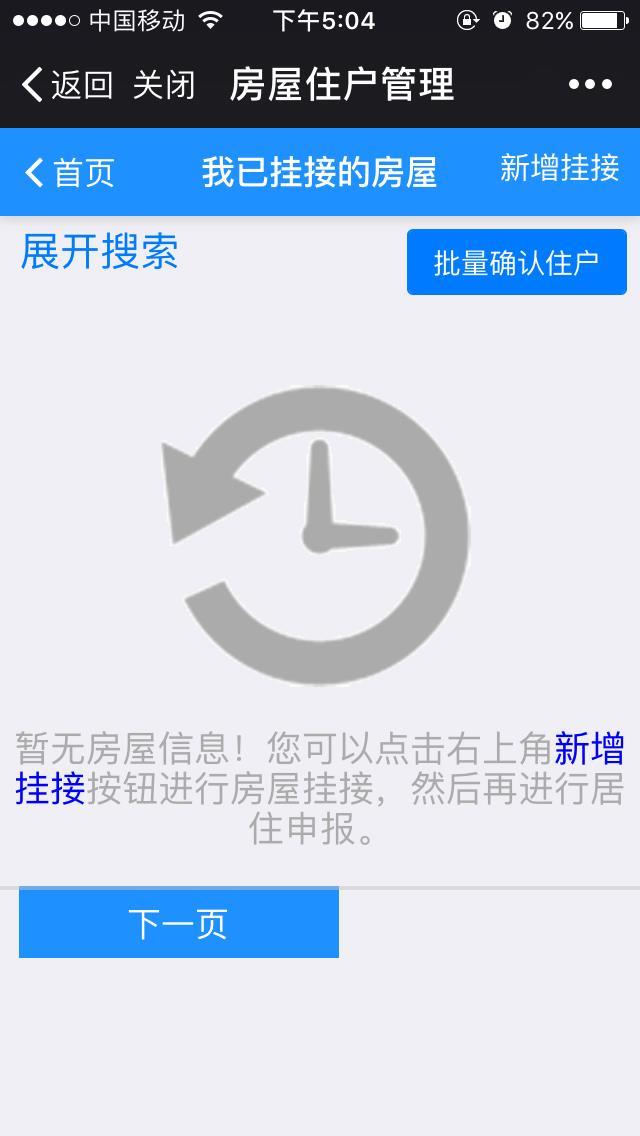Tap 返回 to go back in WeChat
This screenshot has height=1136, width=640.
pyautogui.click(x=67, y=85)
